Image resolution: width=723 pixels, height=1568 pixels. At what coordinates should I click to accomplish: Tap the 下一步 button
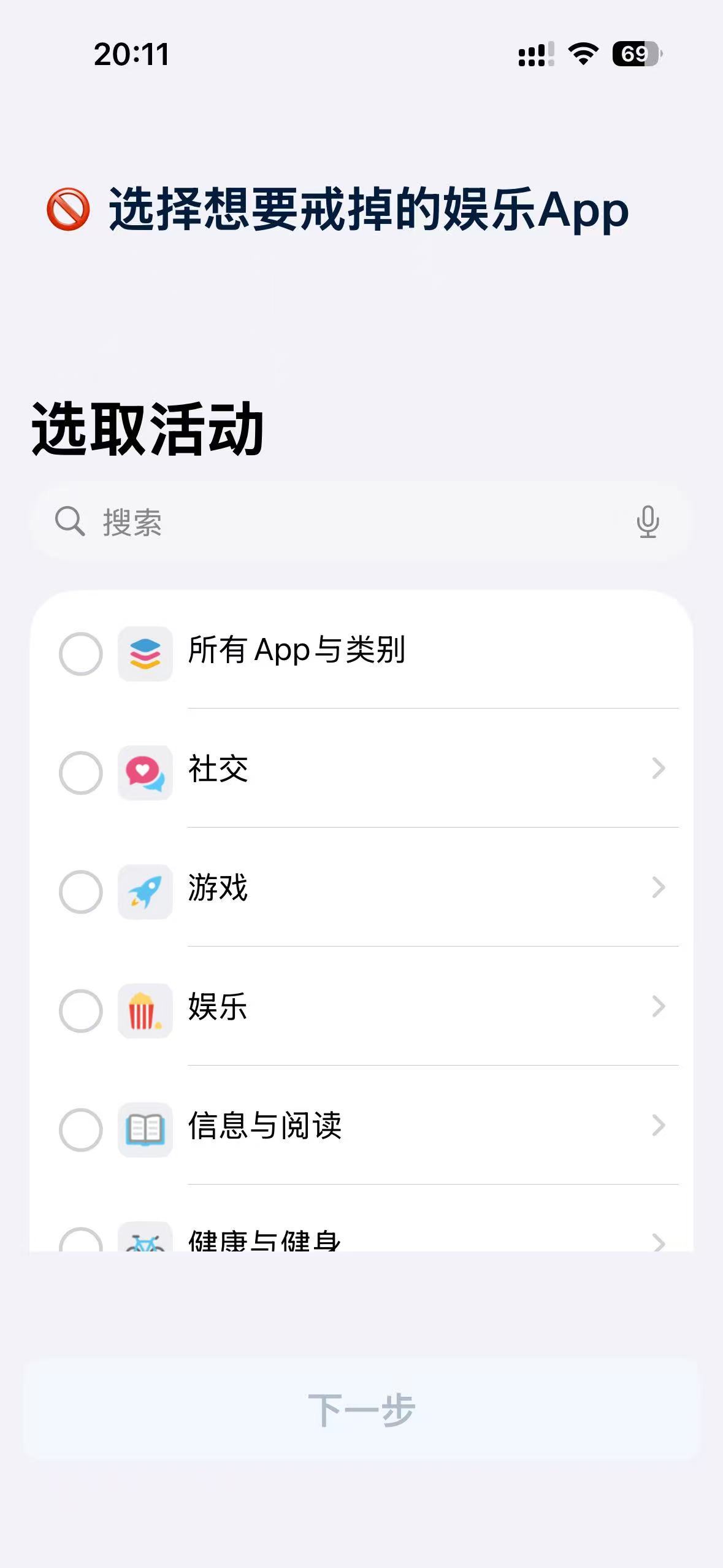coord(361,1410)
